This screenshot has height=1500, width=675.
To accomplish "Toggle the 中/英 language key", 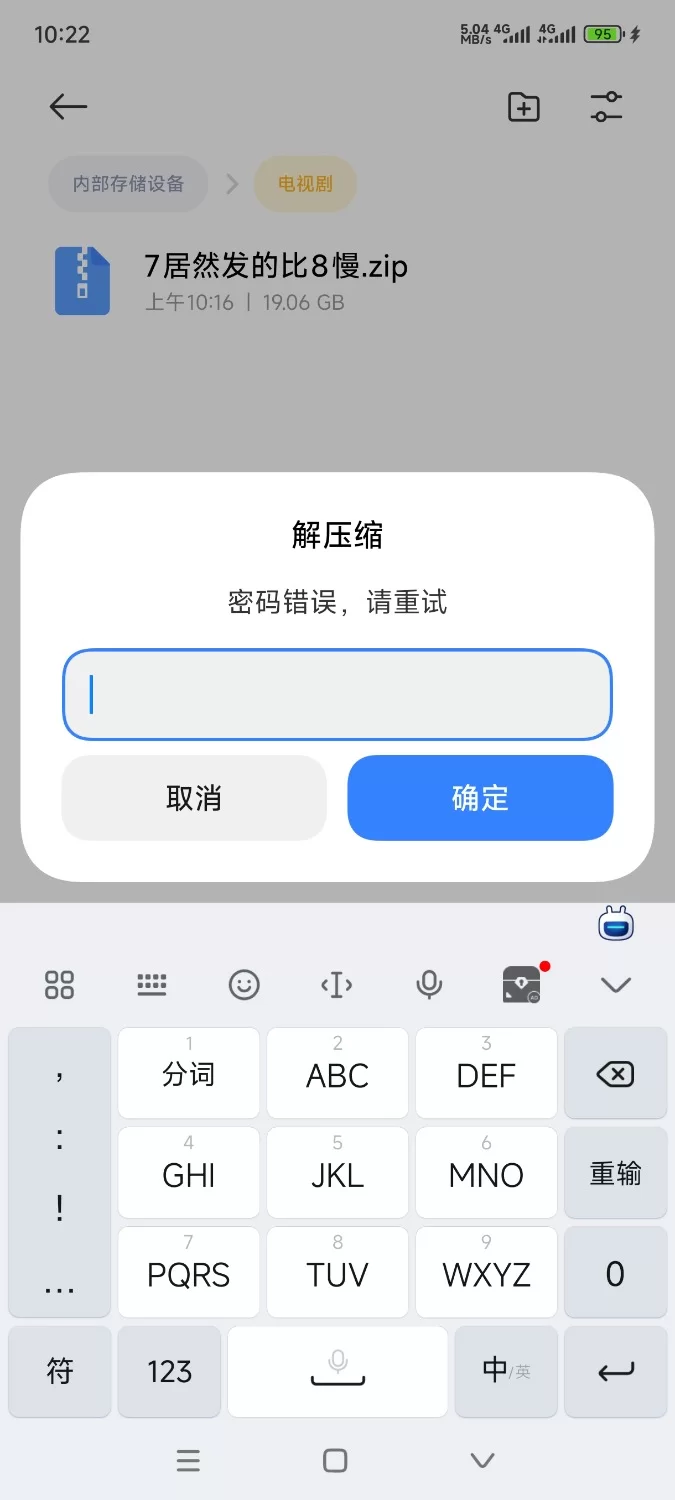I will click(506, 1371).
